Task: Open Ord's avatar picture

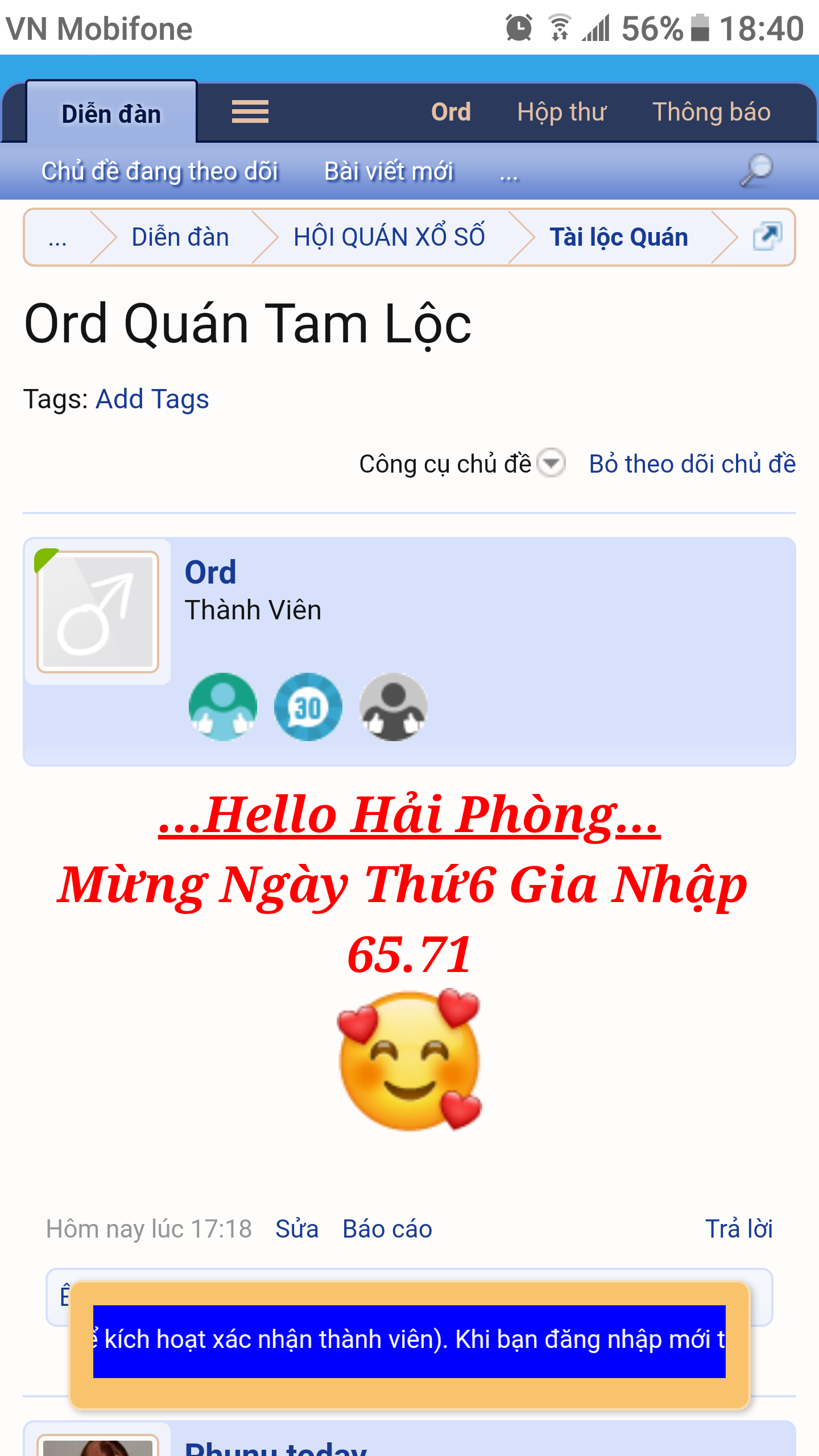Action: 98,611
